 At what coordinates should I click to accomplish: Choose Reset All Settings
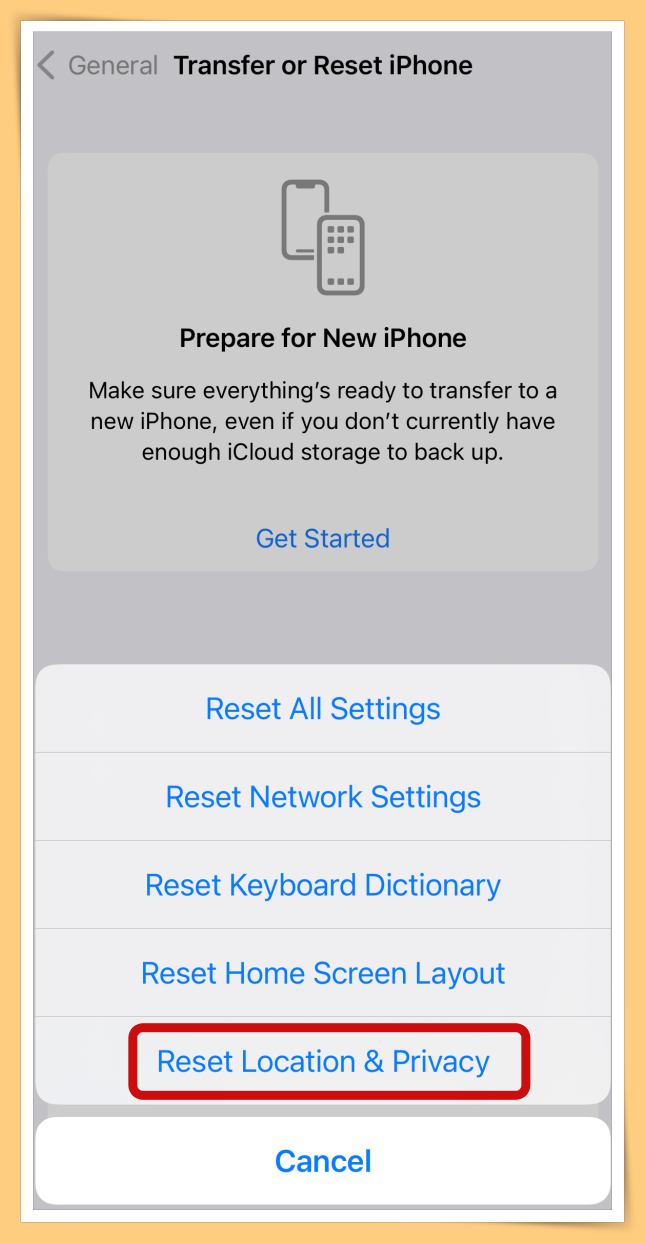(x=323, y=709)
